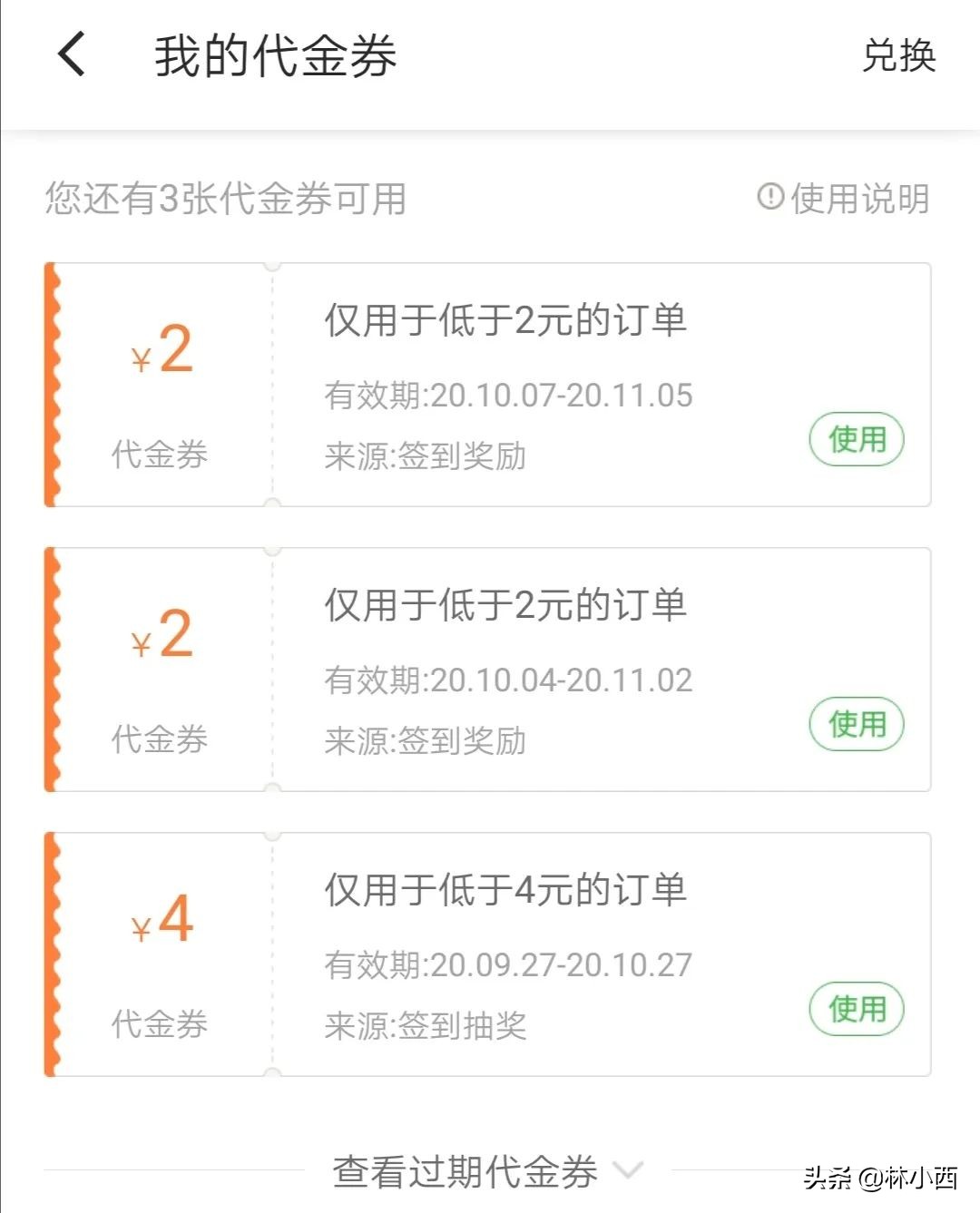Click validity dates 20.10.07-20.11.05 on first coupon
Image resolution: width=980 pixels, height=1213 pixels.
[x=510, y=395]
